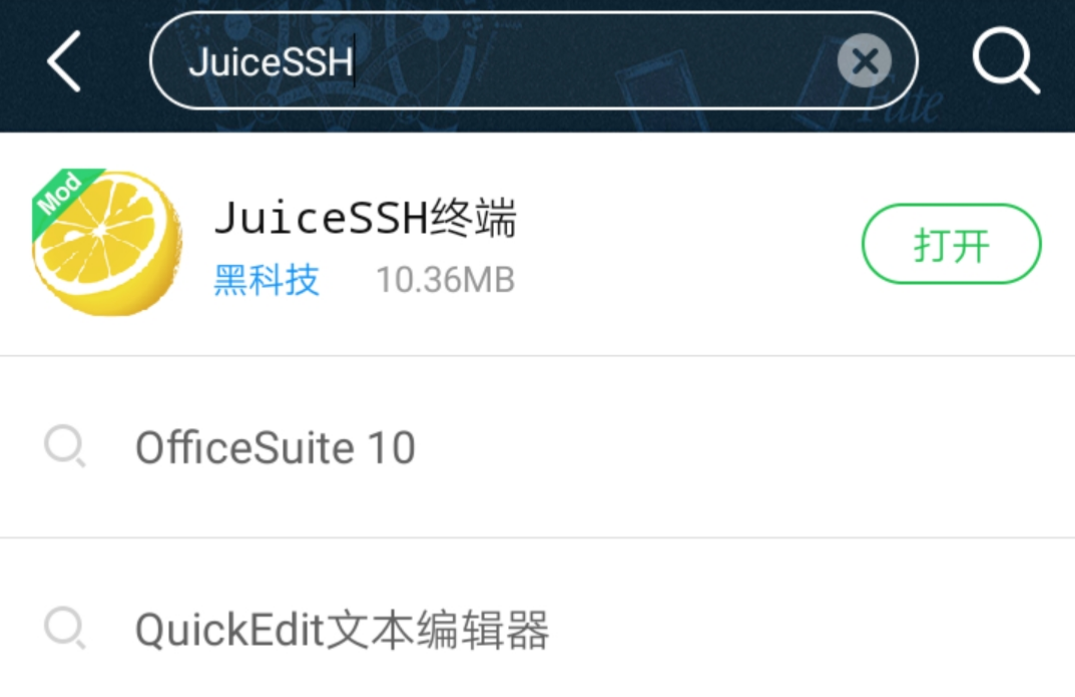Clear the search text with X
Viewport: 1075px width, 697px height.
click(x=864, y=62)
